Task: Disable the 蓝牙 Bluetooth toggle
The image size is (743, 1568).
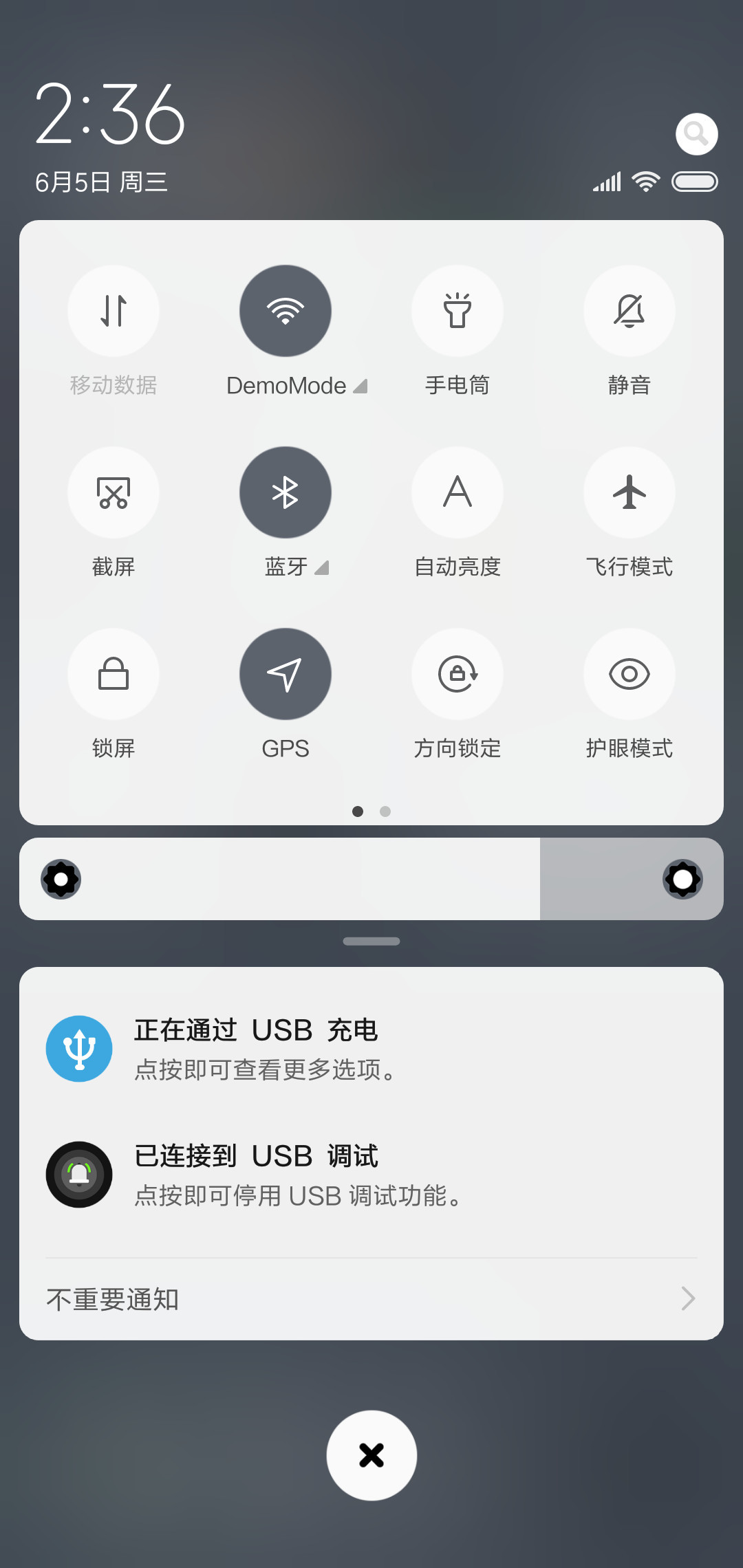Action: pyautogui.click(x=286, y=492)
